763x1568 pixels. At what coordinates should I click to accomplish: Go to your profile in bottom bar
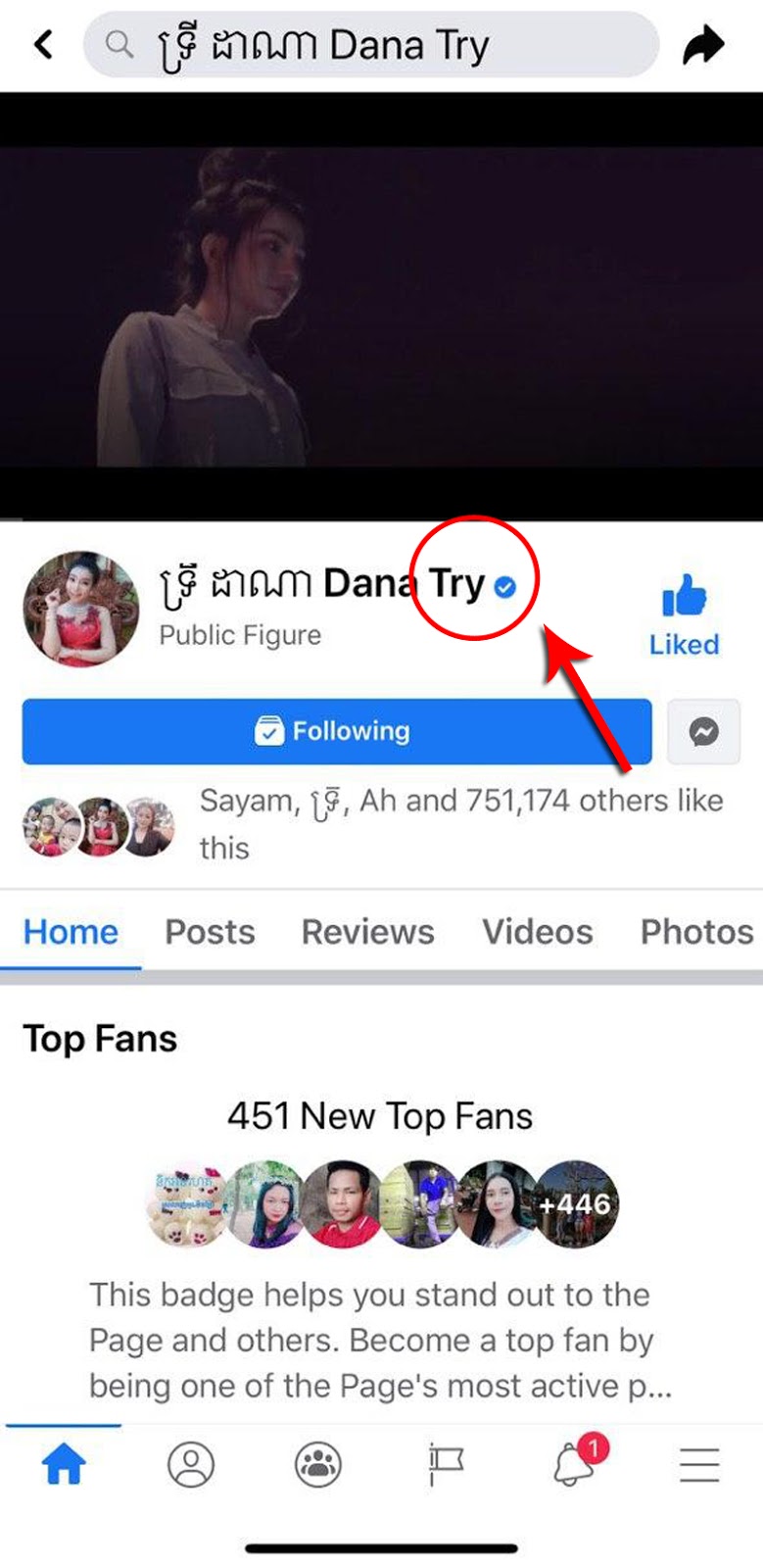click(x=191, y=1466)
